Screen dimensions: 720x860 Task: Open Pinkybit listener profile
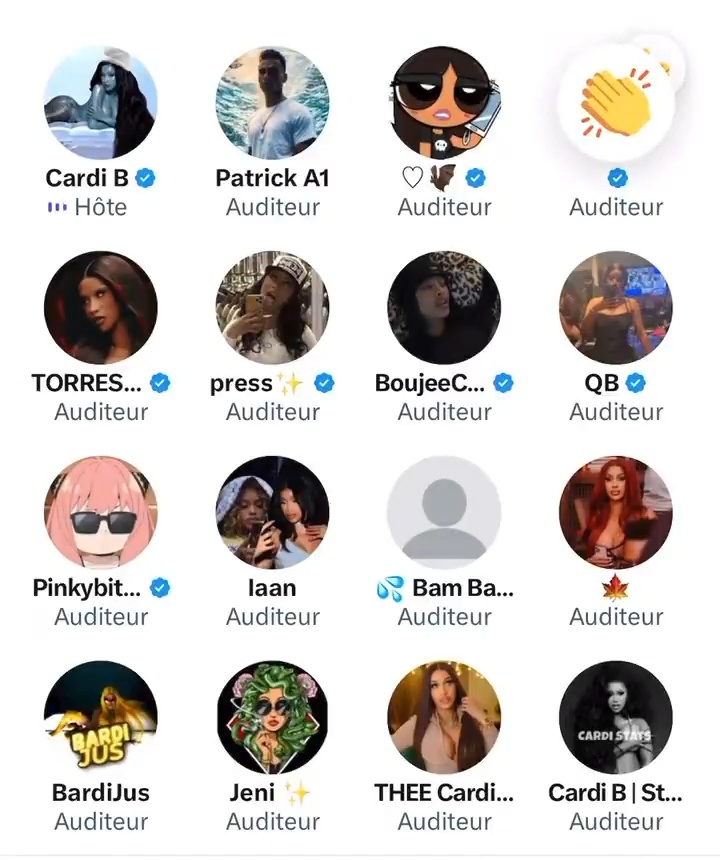pos(101,513)
